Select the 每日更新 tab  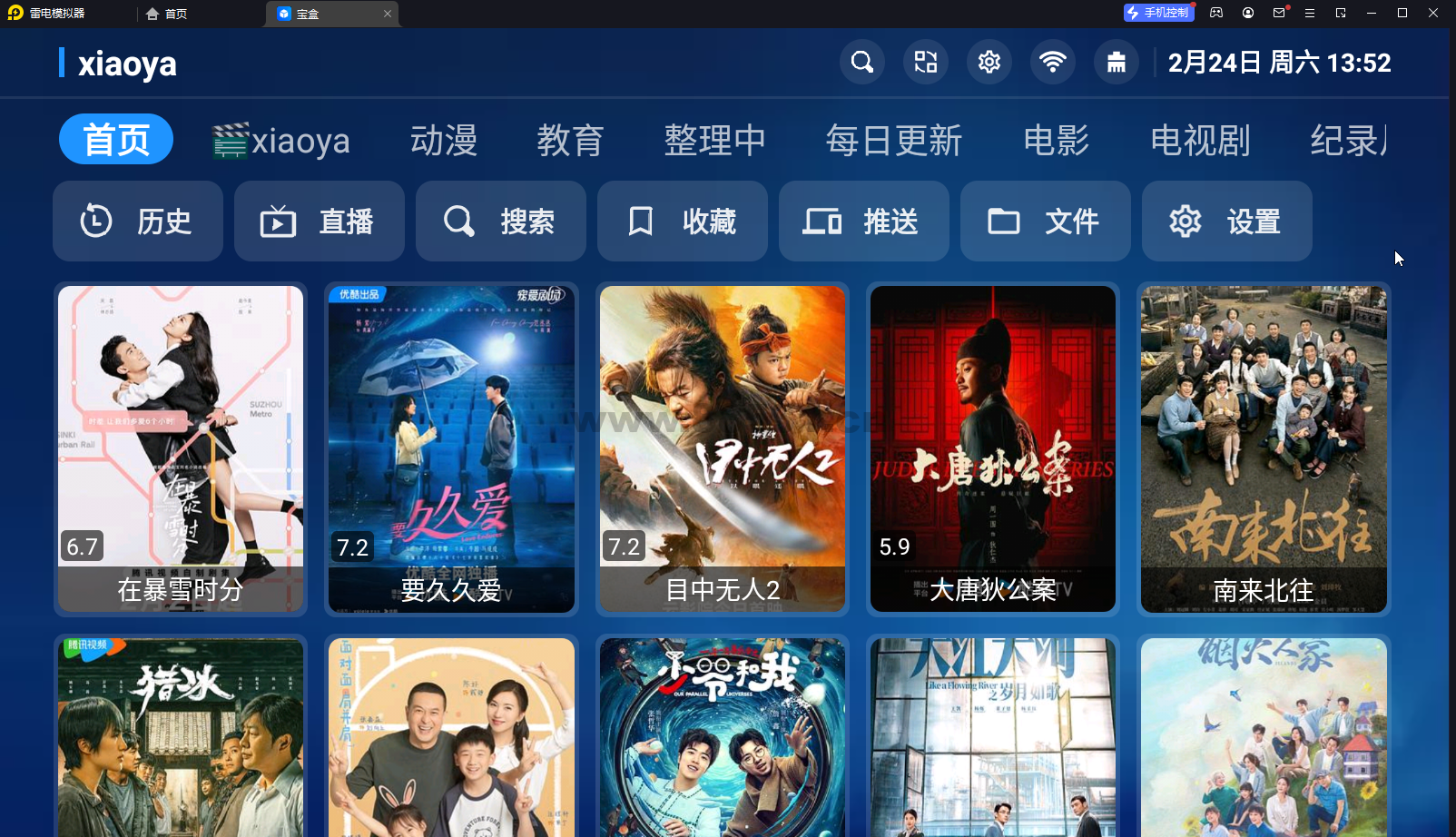(893, 141)
